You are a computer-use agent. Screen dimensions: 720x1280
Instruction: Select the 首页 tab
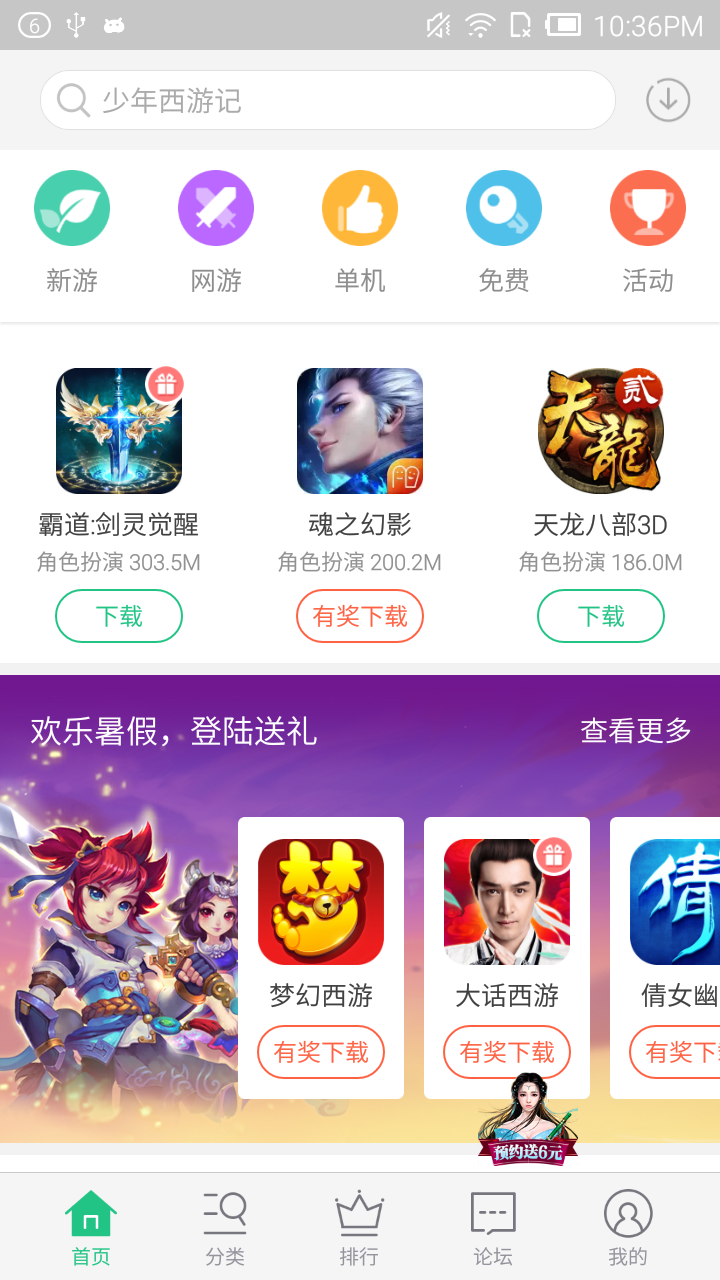[x=91, y=1227]
